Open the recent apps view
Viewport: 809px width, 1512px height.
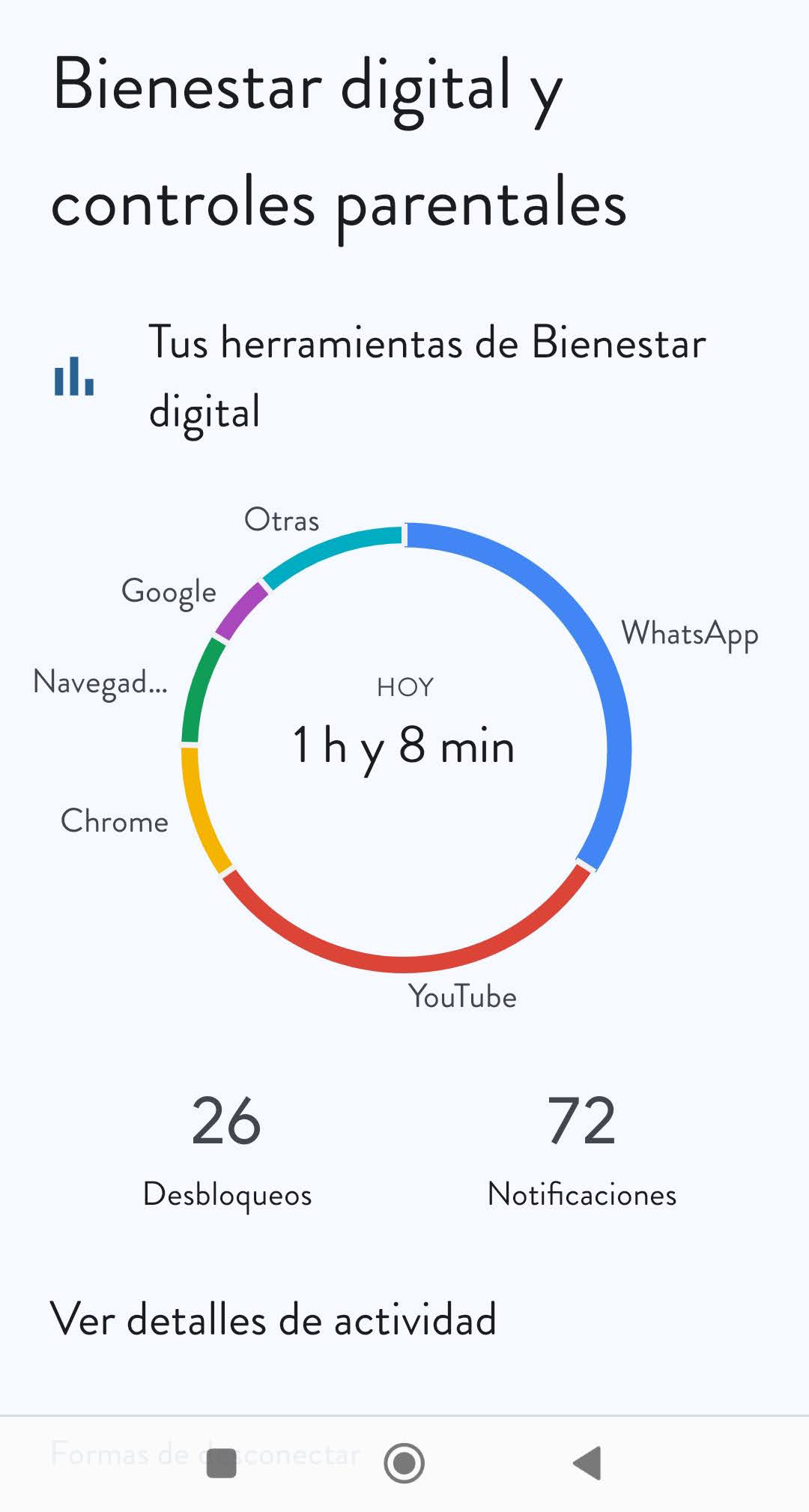[221, 1463]
